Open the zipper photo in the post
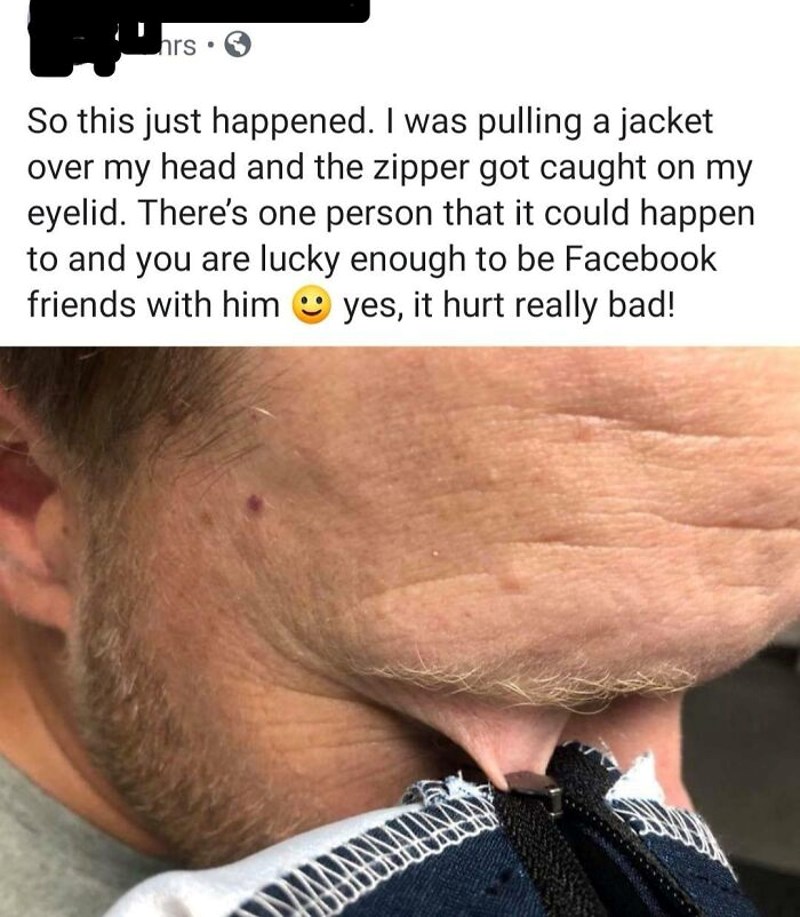Screen dimensions: 800x917 pyautogui.click(x=400, y=630)
